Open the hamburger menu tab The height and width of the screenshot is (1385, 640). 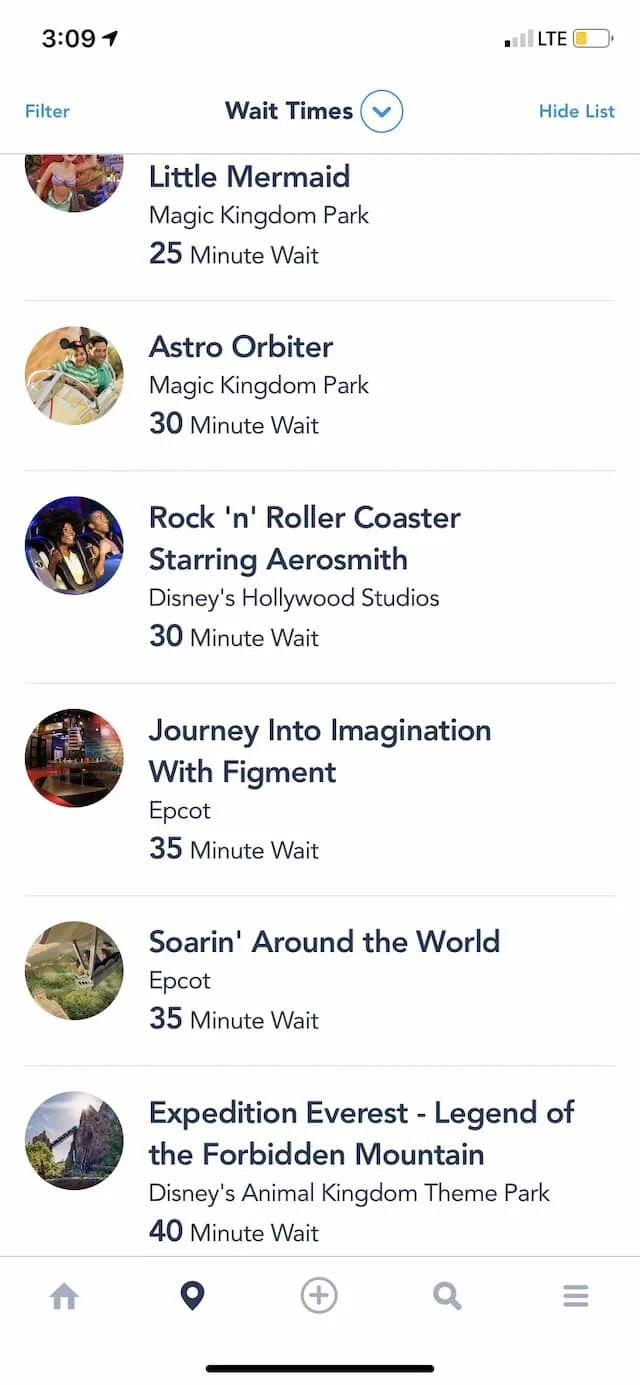coord(575,1297)
